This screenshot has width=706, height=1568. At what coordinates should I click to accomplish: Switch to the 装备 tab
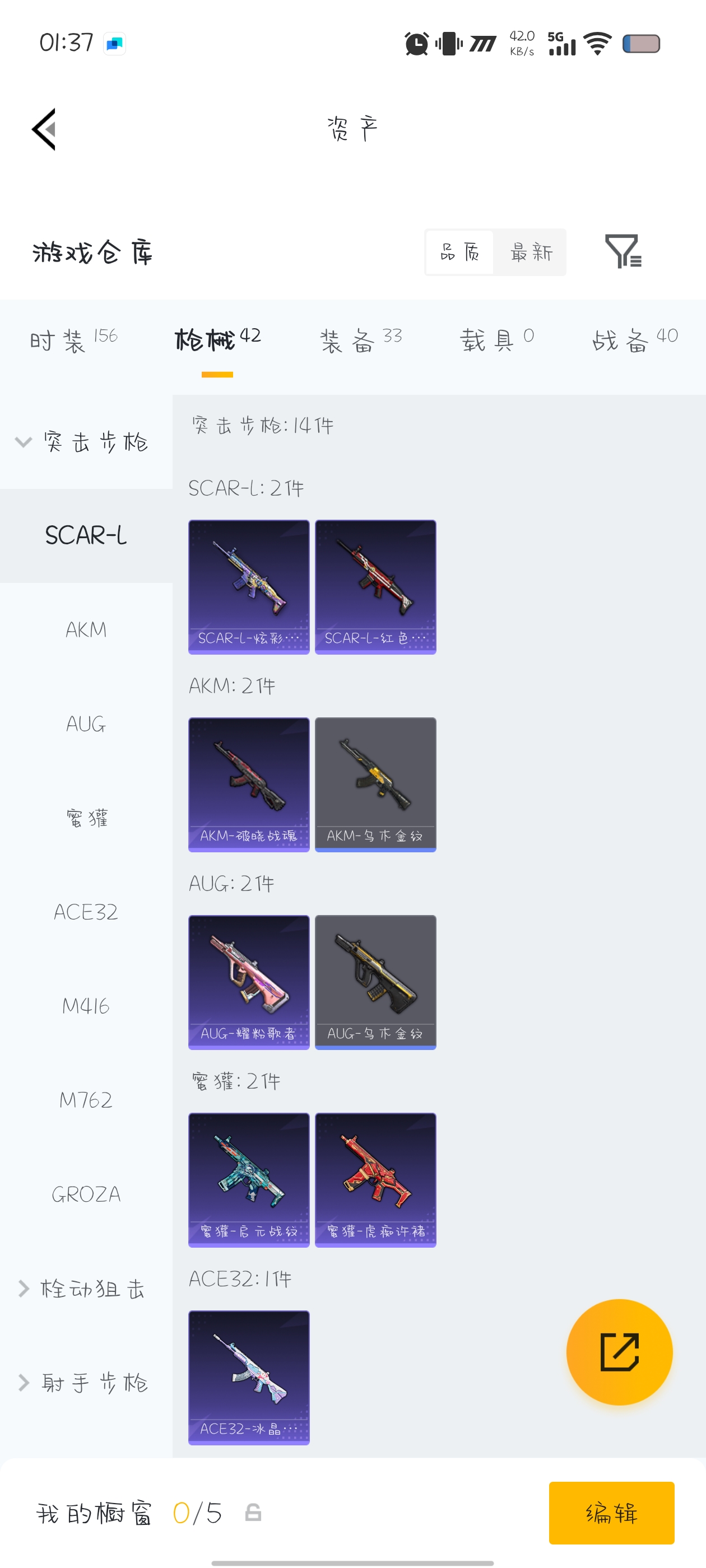pyautogui.click(x=361, y=340)
